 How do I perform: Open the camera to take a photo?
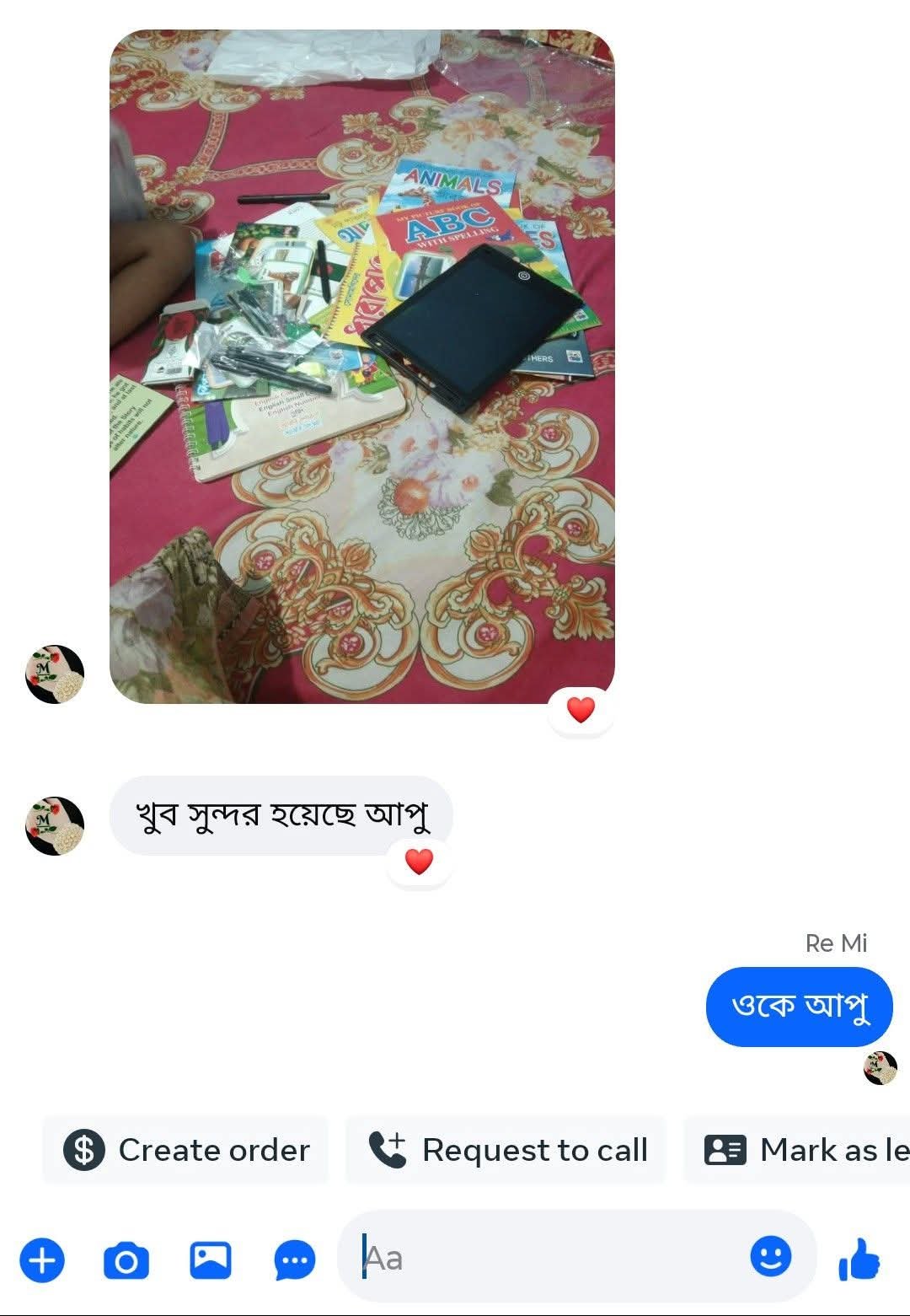click(x=126, y=1260)
